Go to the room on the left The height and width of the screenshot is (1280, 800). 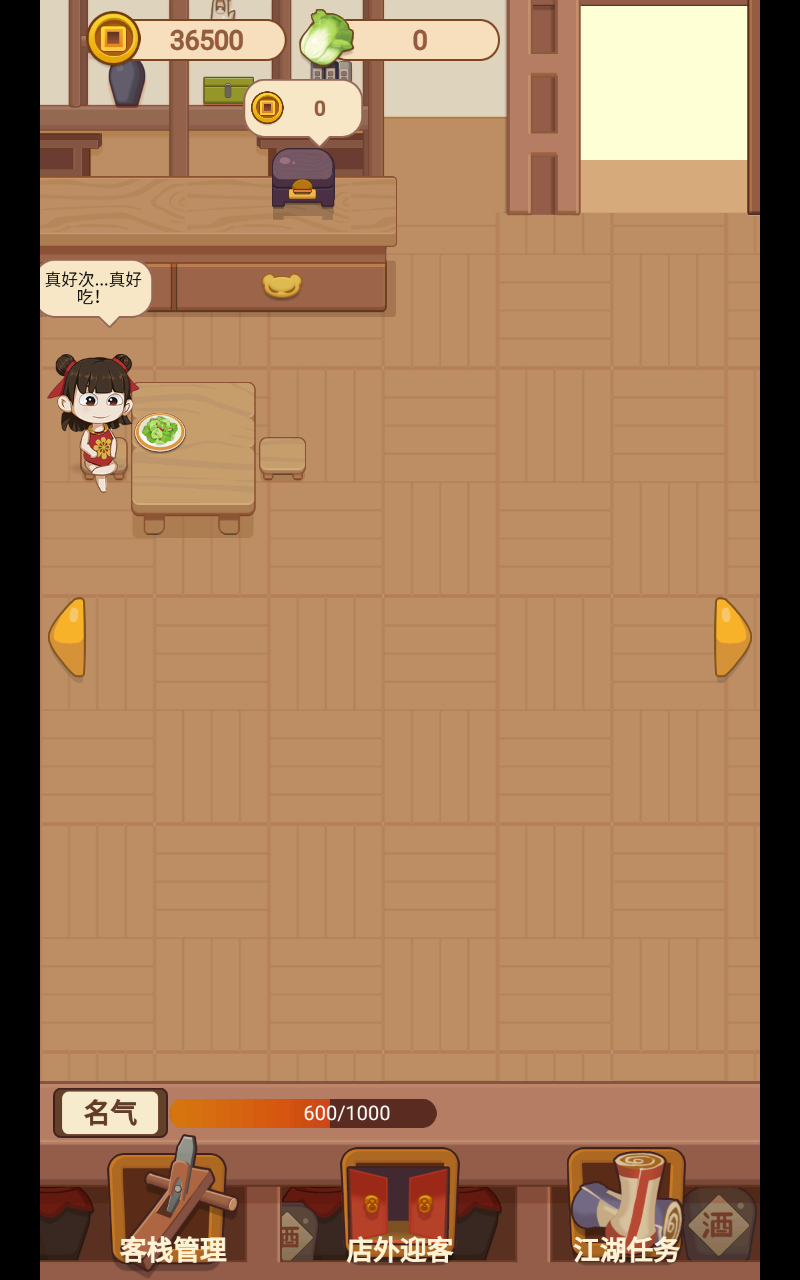point(68,637)
